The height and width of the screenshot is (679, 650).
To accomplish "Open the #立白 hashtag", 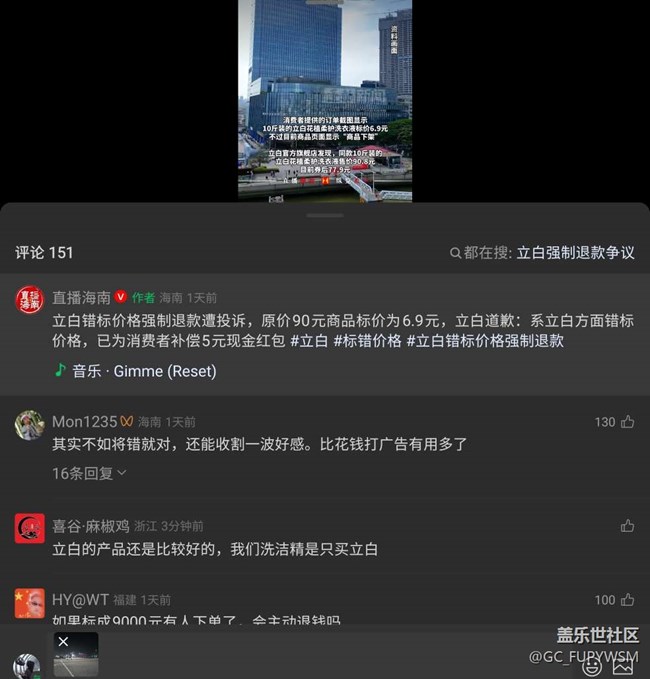I will (308, 341).
